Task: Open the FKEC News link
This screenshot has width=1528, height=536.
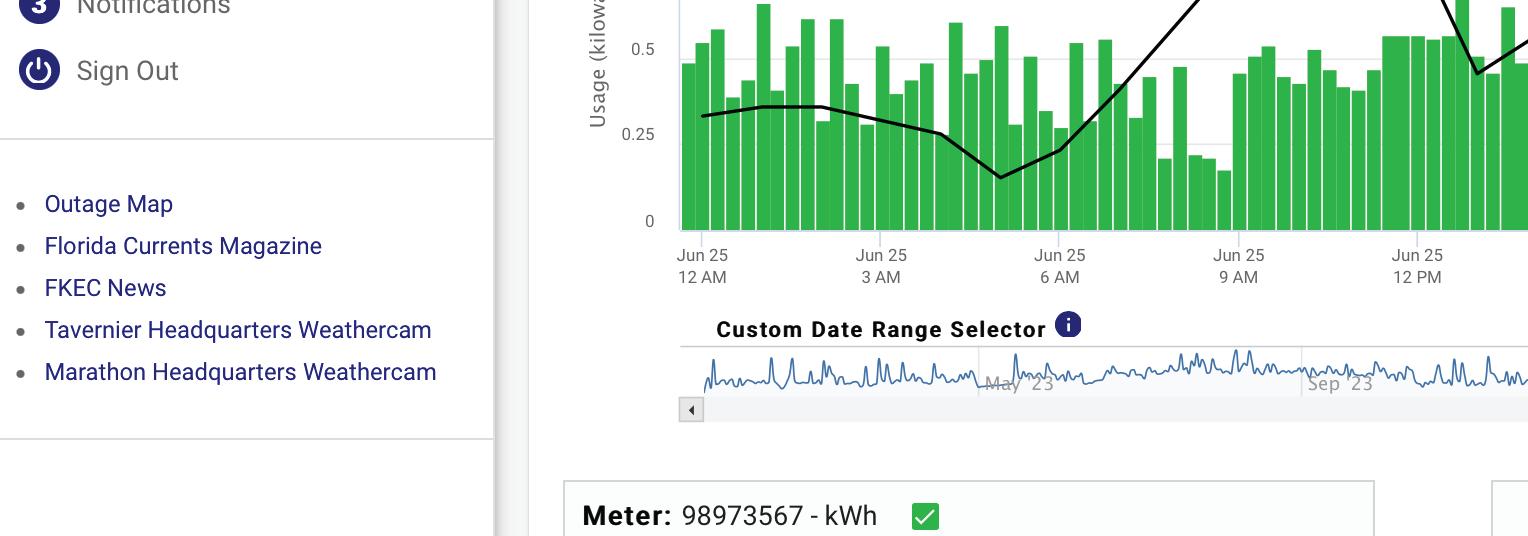Action: coord(105,288)
